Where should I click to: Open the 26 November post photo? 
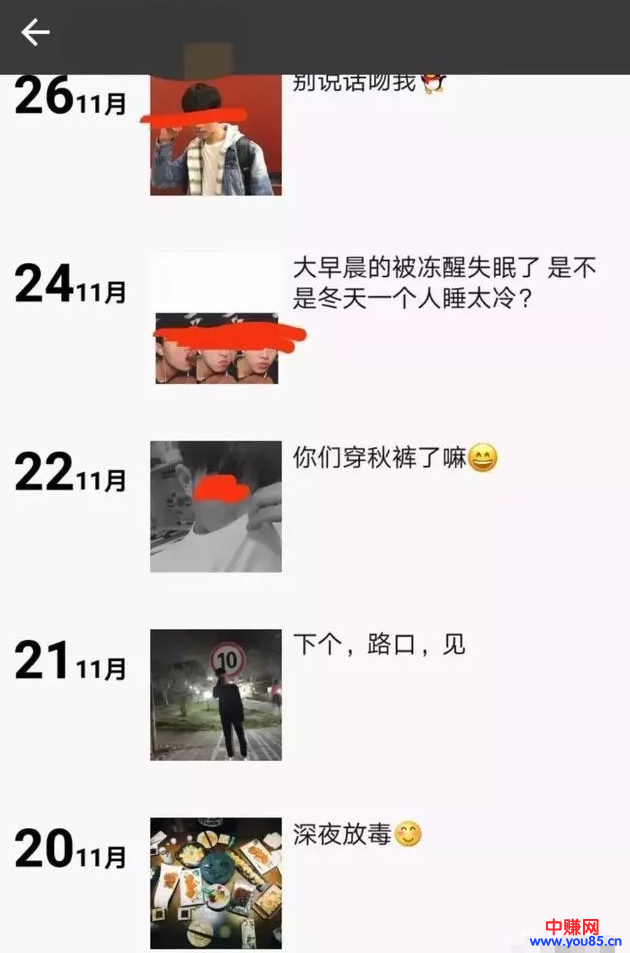pyautogui.click(x=216, y=136)
